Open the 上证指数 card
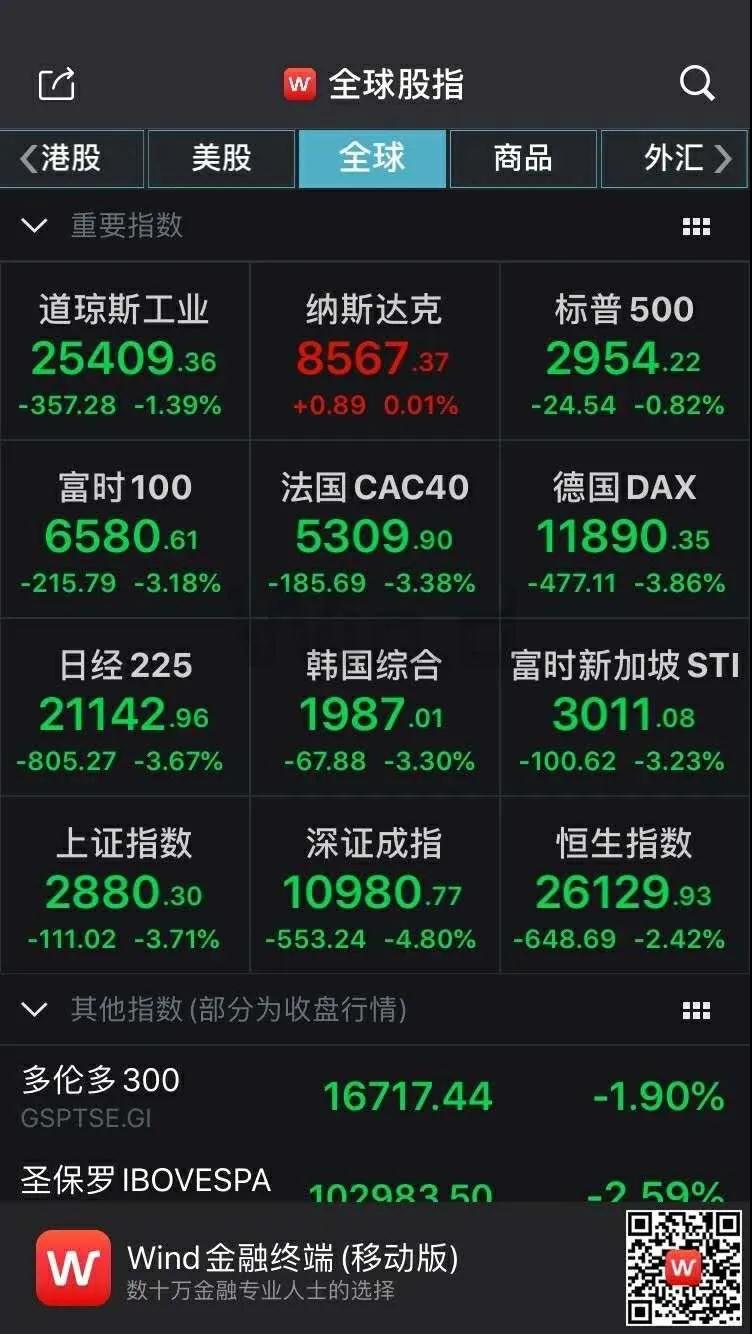This screenshot has width=752, height=1334. (x=124, y=885)
